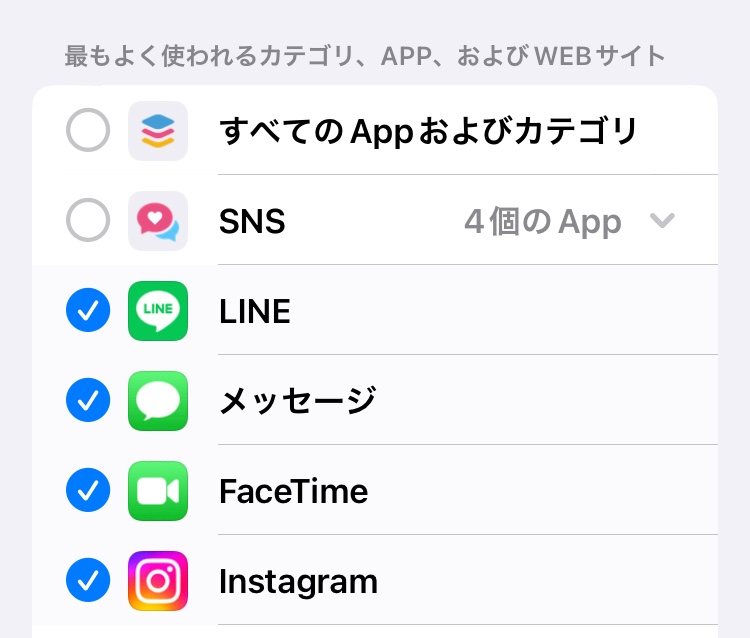Deselect FaceTime app
Screen dimensions: 750x638
pos(88,491)
